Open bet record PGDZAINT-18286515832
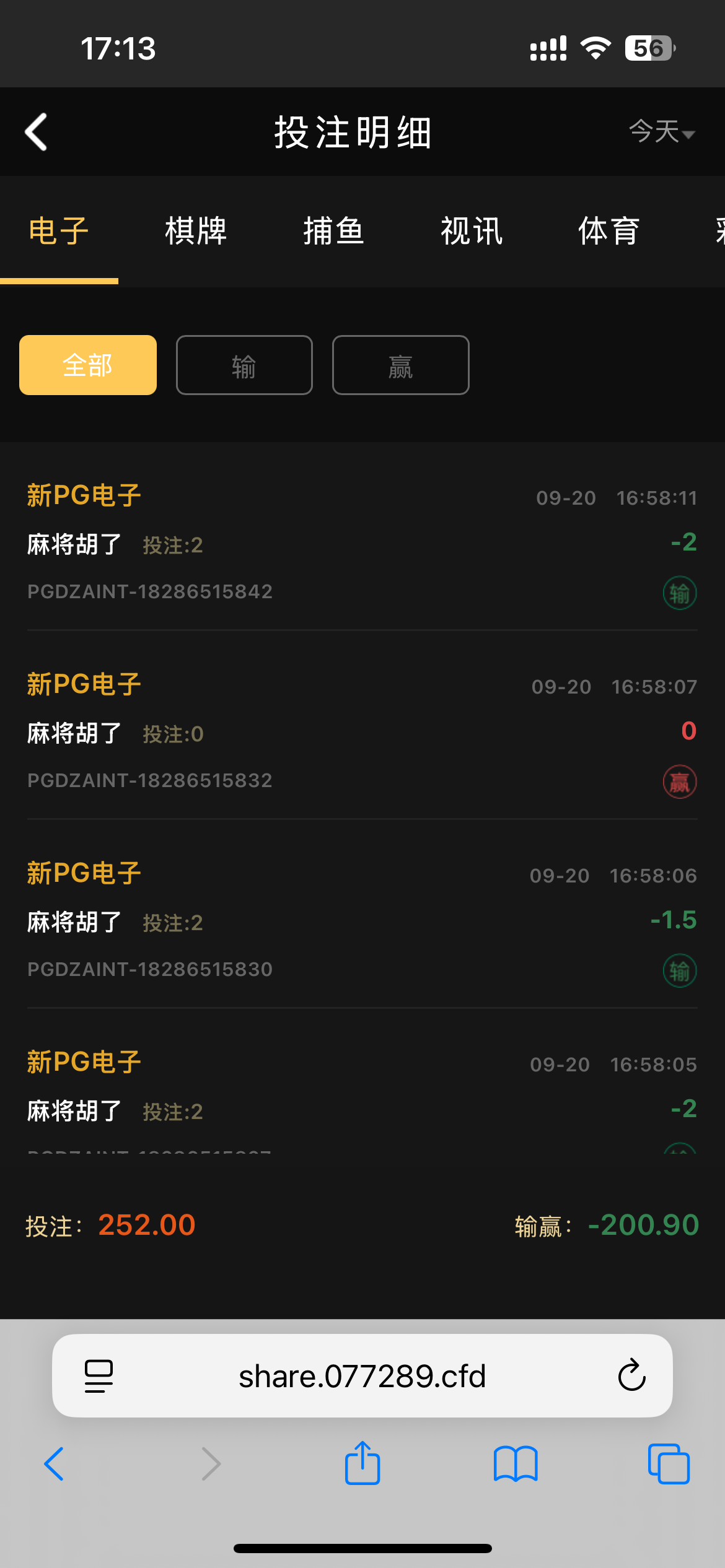The height and width of the screenshot is (1568, 725). 362,733
